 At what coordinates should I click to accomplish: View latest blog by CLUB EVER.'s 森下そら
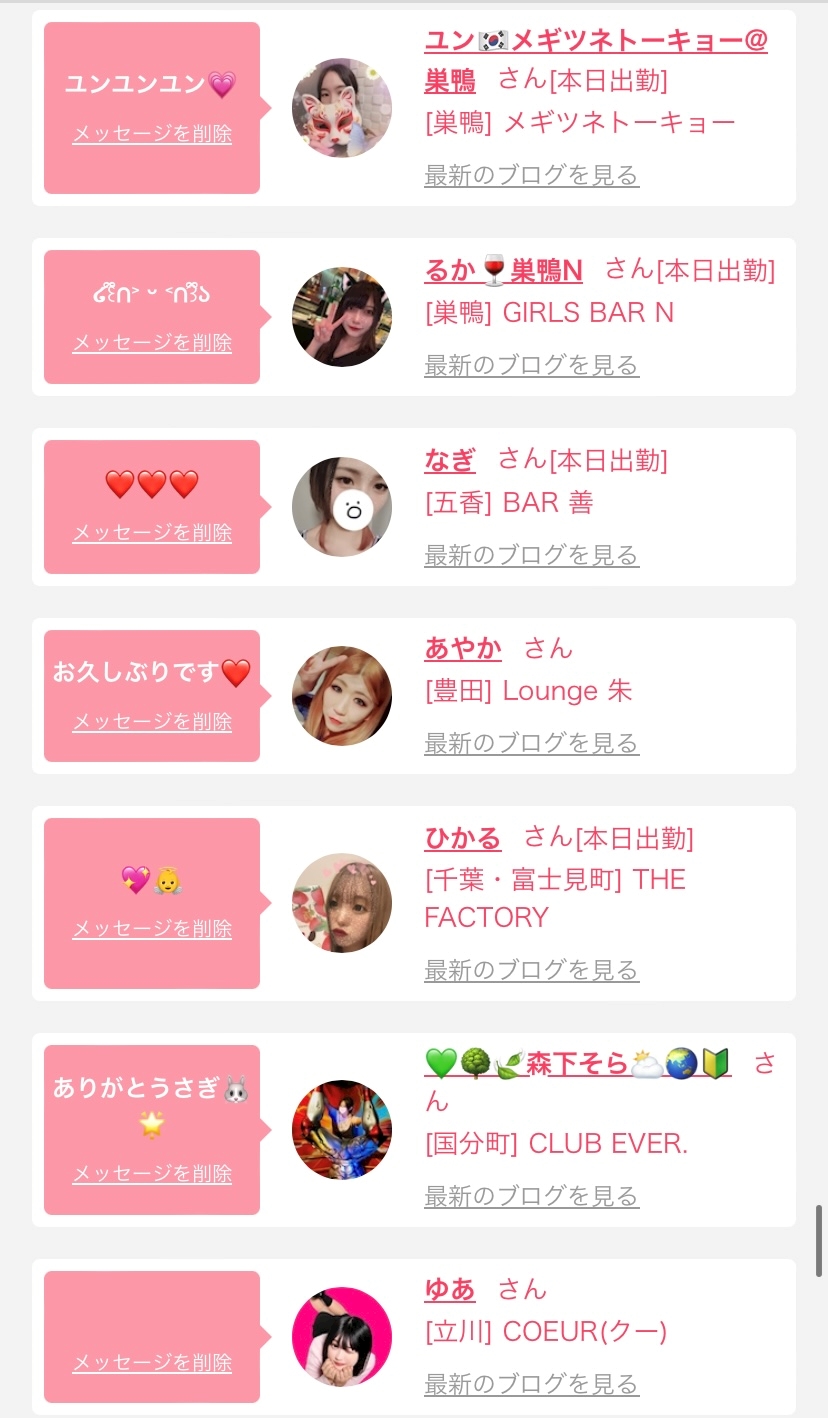click(531, 1196)
